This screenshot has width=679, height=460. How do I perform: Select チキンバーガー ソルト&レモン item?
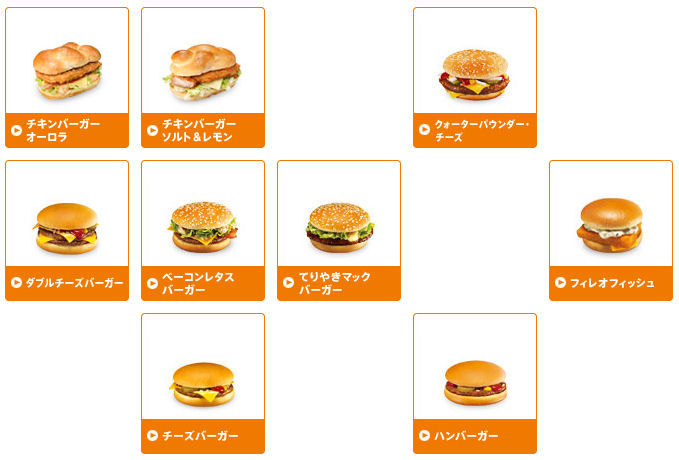pos(203,78)
